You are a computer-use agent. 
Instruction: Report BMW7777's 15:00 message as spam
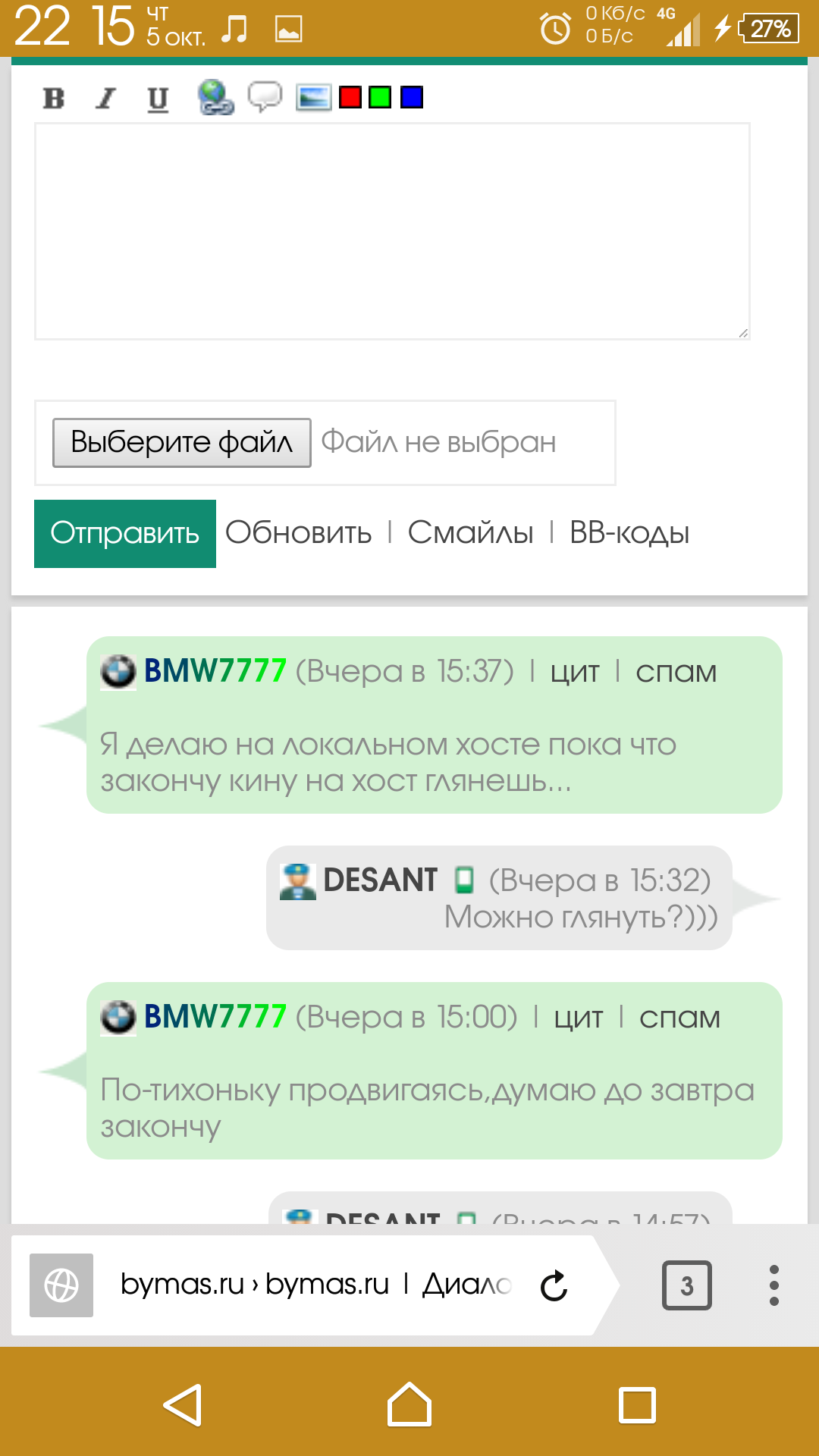tap(679, 1018)
